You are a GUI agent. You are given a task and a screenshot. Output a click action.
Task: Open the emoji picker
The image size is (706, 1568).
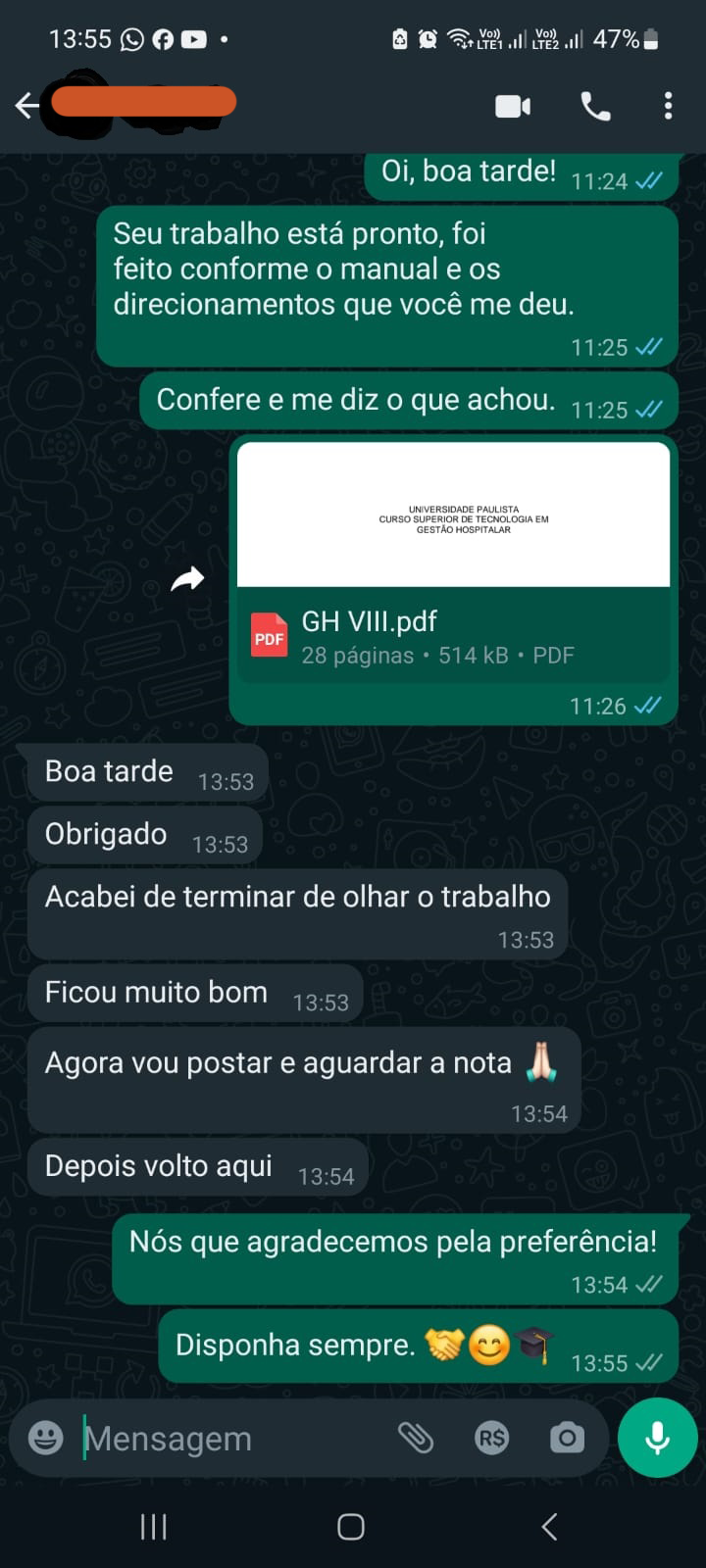[x=45, y=1438]
